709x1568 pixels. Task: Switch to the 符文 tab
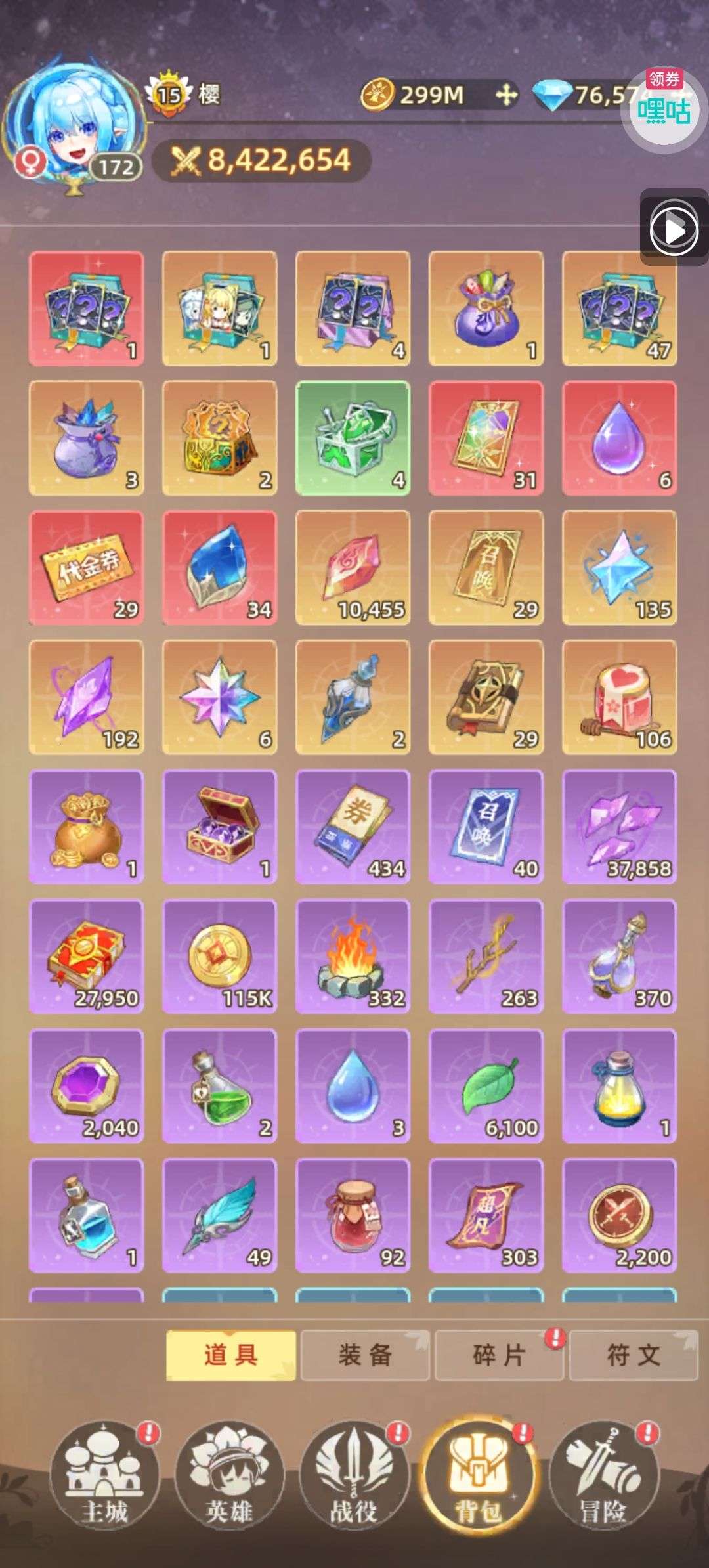[x=634, y=1355]
